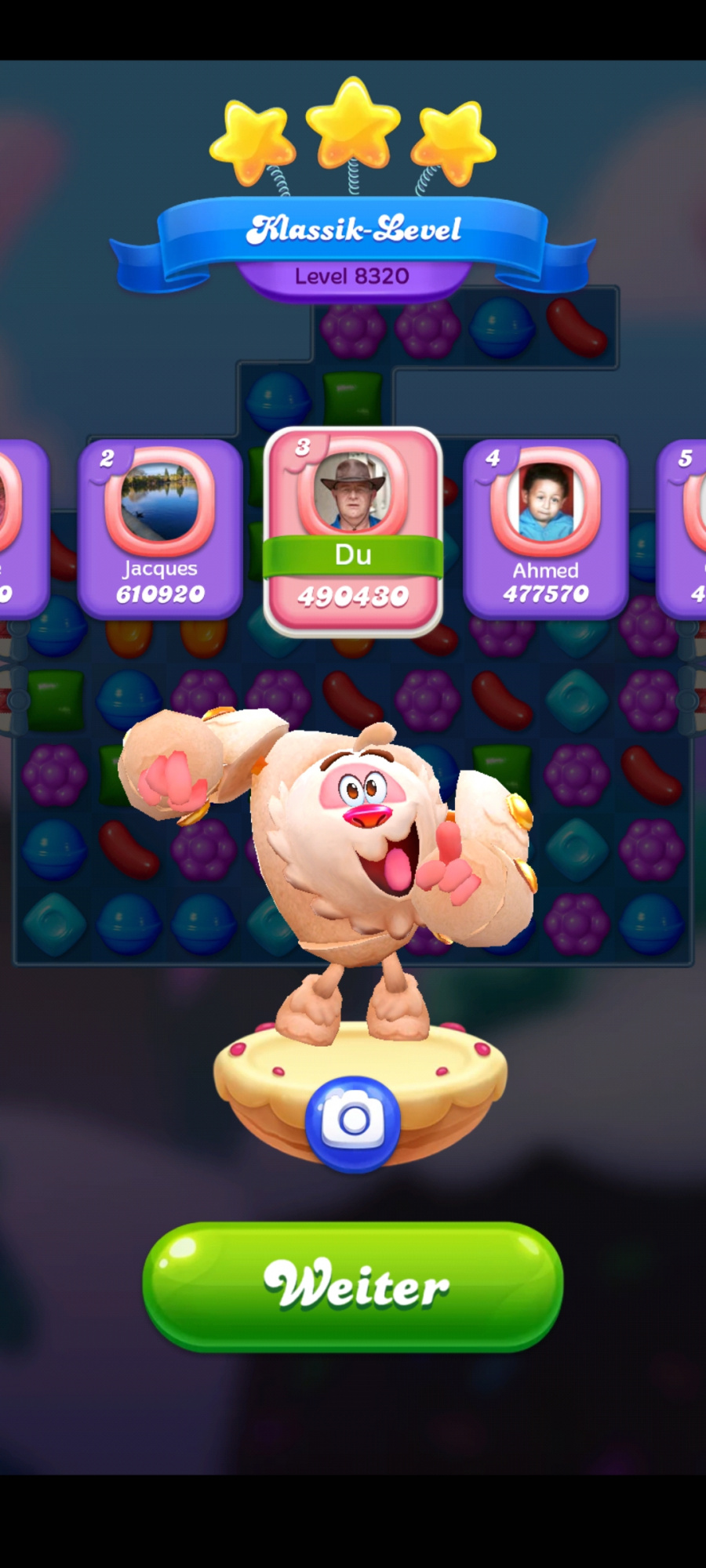Open the camera screenshot button
Image resolution: width=706 pixels, height=1568 pixels.
pos(353,1123)
